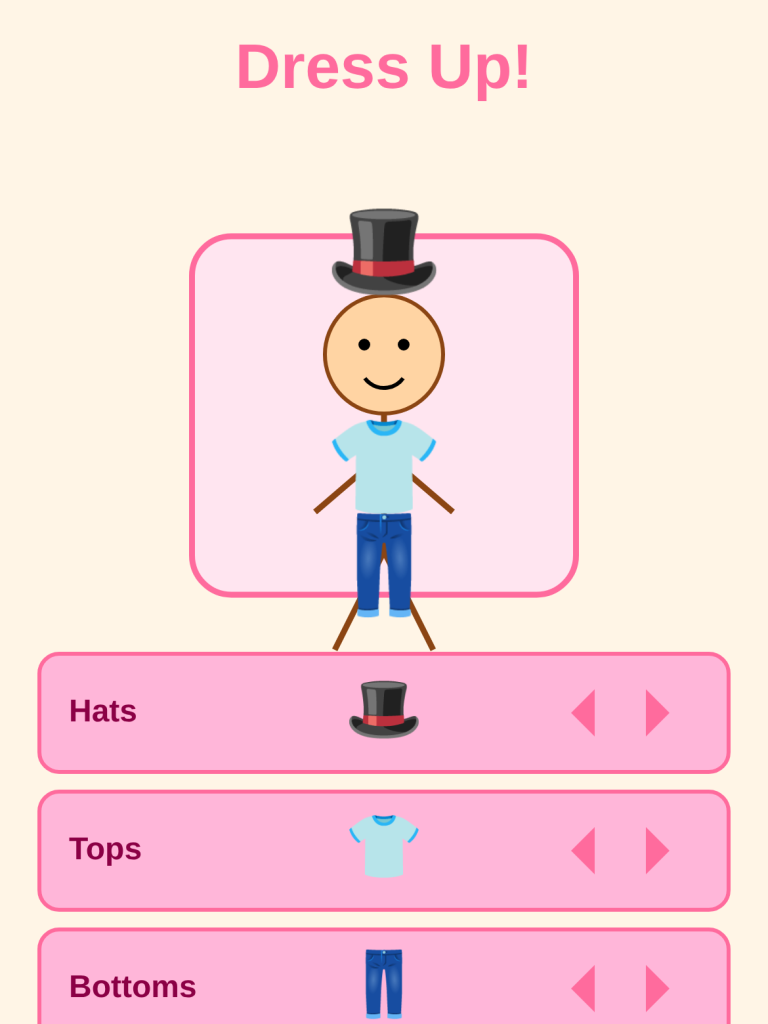Click the Bottoms row label
This screenshot has height=1024, width=768.
(x=133, y=986)
